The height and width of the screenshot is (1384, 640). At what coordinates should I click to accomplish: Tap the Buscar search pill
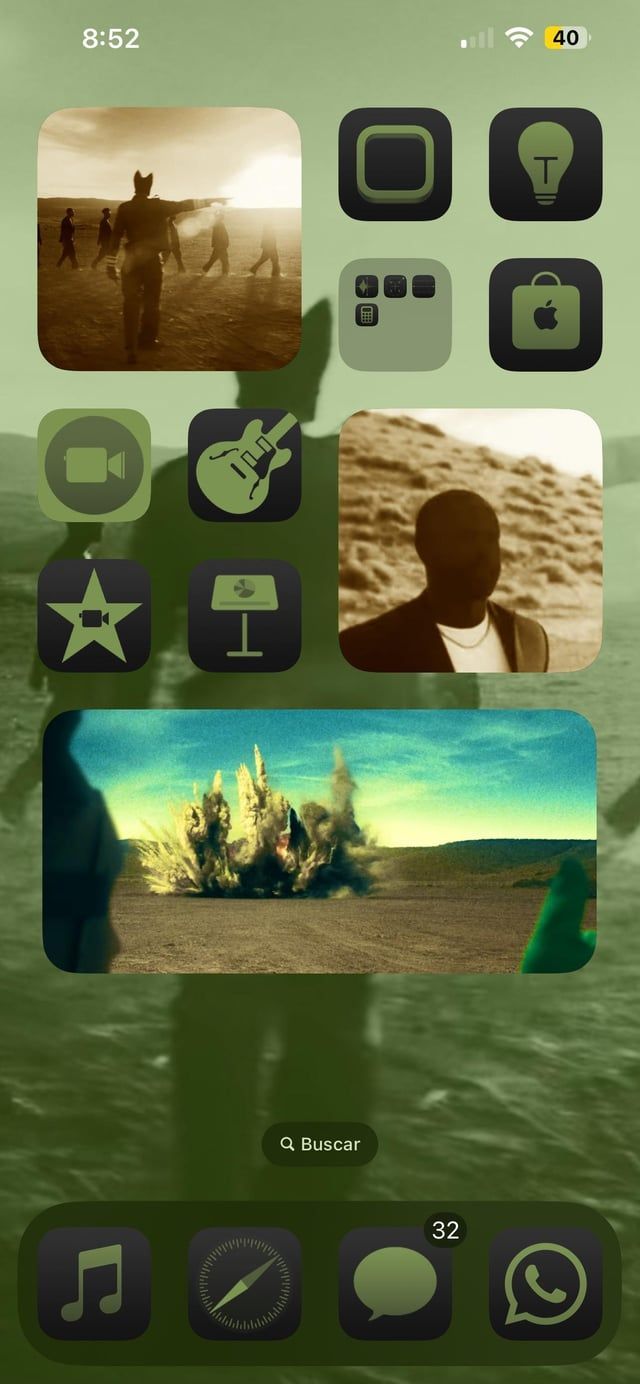tap(320, 1144)
